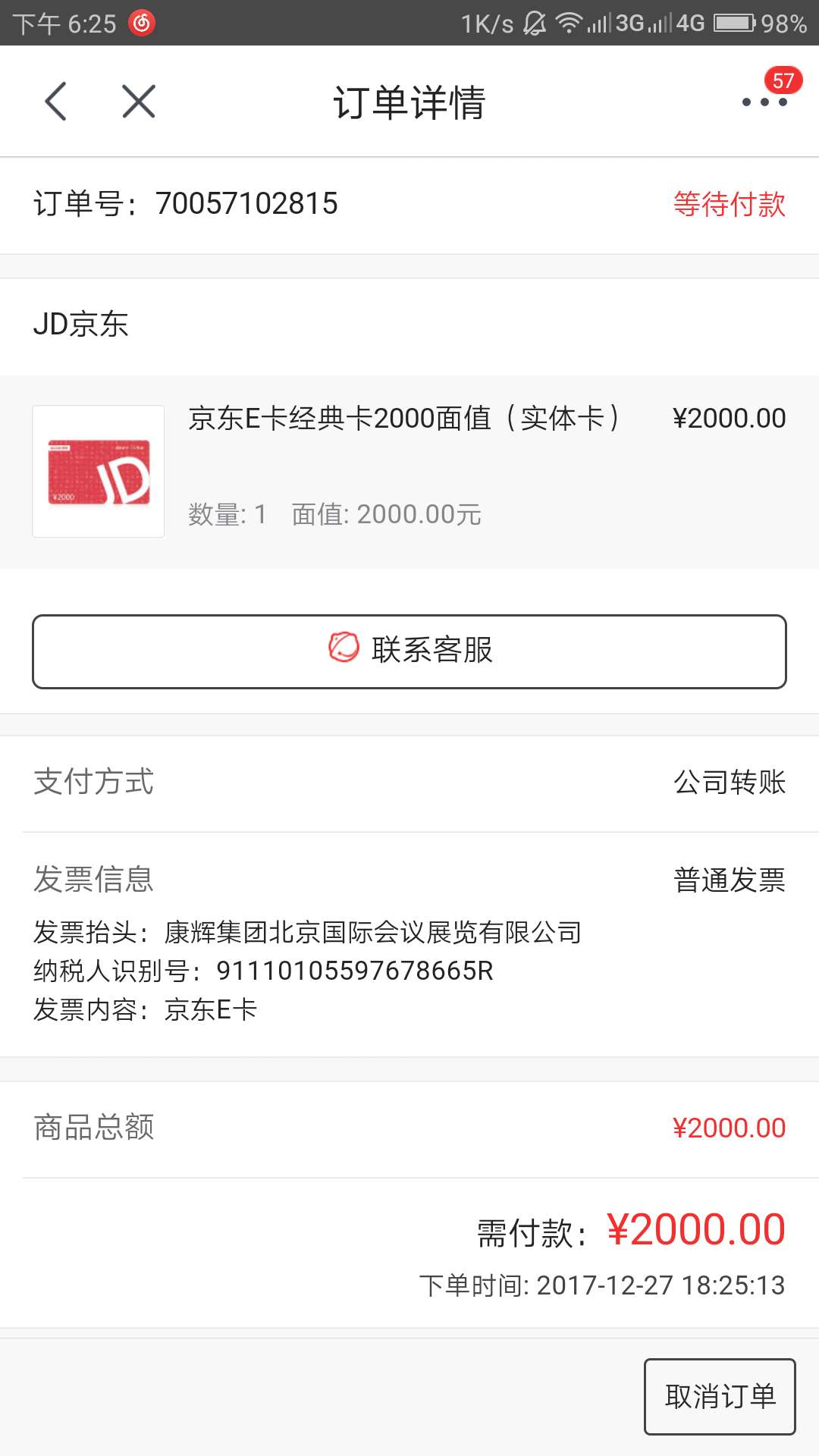Screen dimensions: 819x1456
Task: Tap the 联系客服 button
Action: 409,651
